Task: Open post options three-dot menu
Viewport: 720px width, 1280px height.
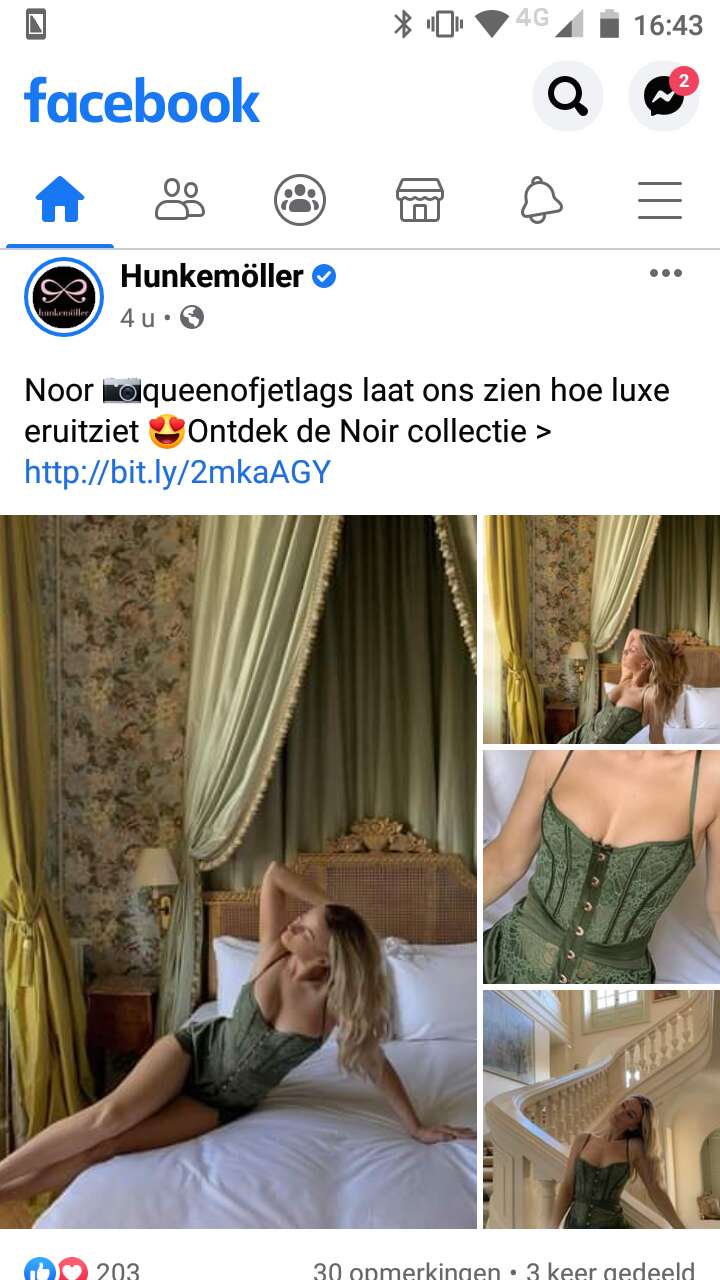Action: (x=666, y=273)
